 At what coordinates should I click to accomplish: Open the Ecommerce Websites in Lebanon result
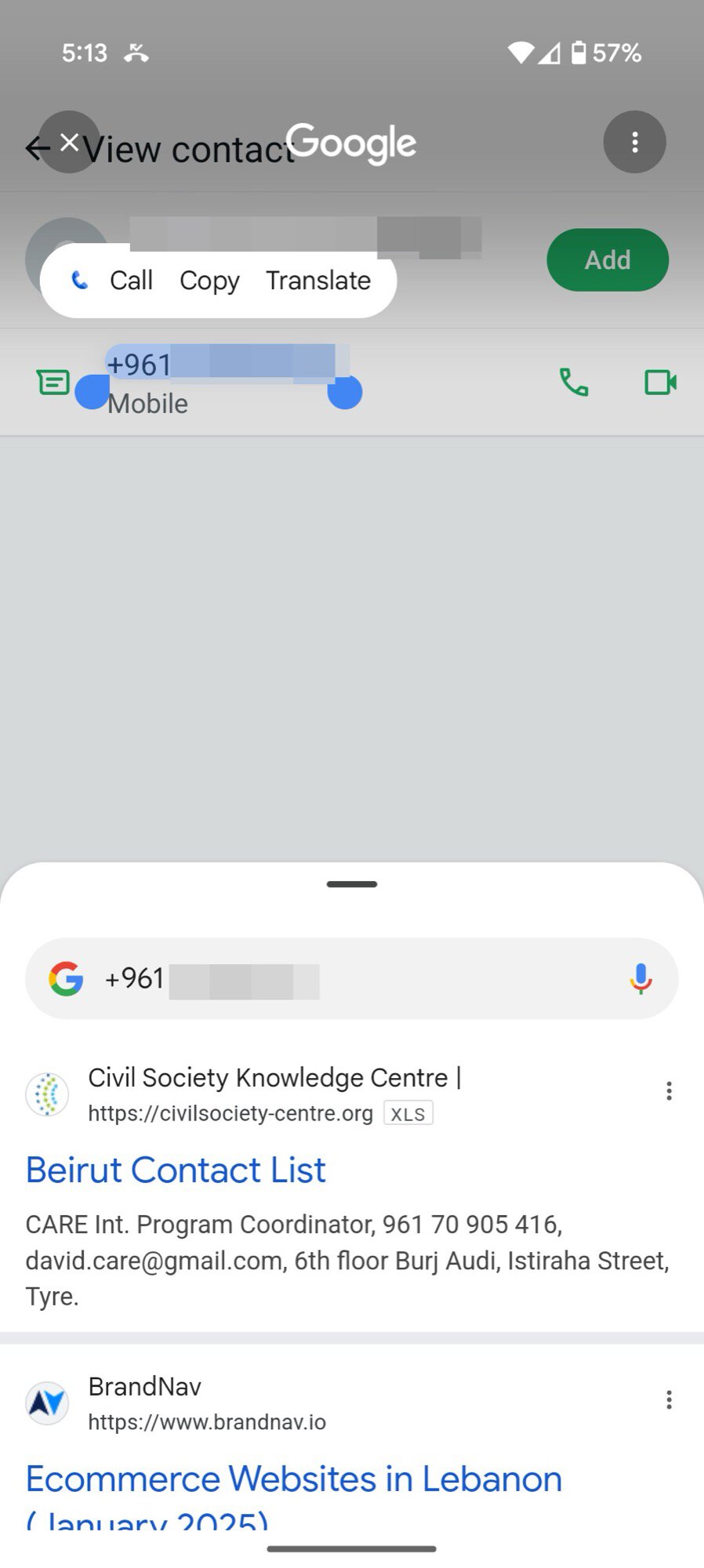(293, 1480)
